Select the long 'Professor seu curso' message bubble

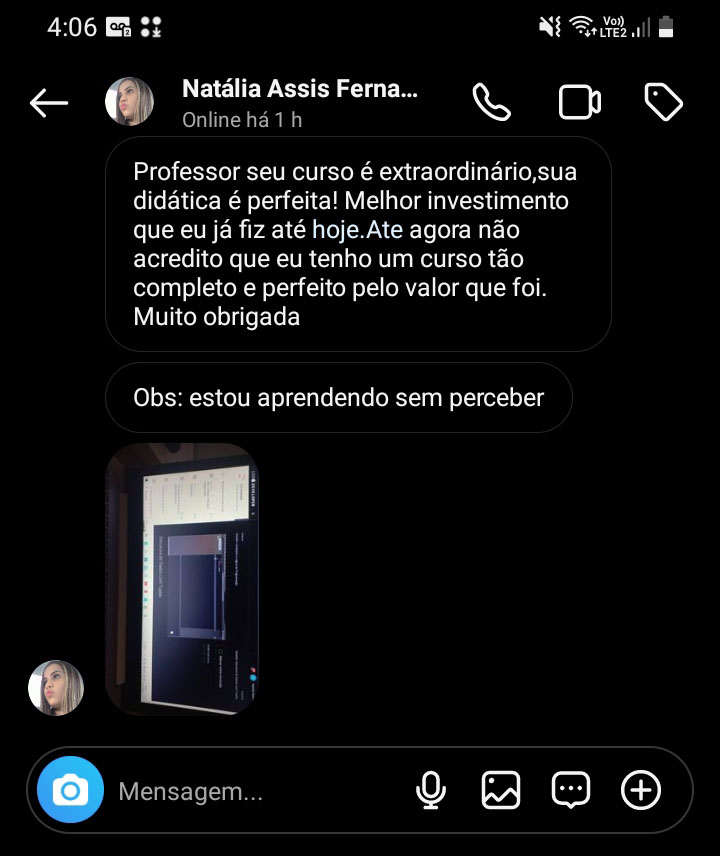[360, 243]
